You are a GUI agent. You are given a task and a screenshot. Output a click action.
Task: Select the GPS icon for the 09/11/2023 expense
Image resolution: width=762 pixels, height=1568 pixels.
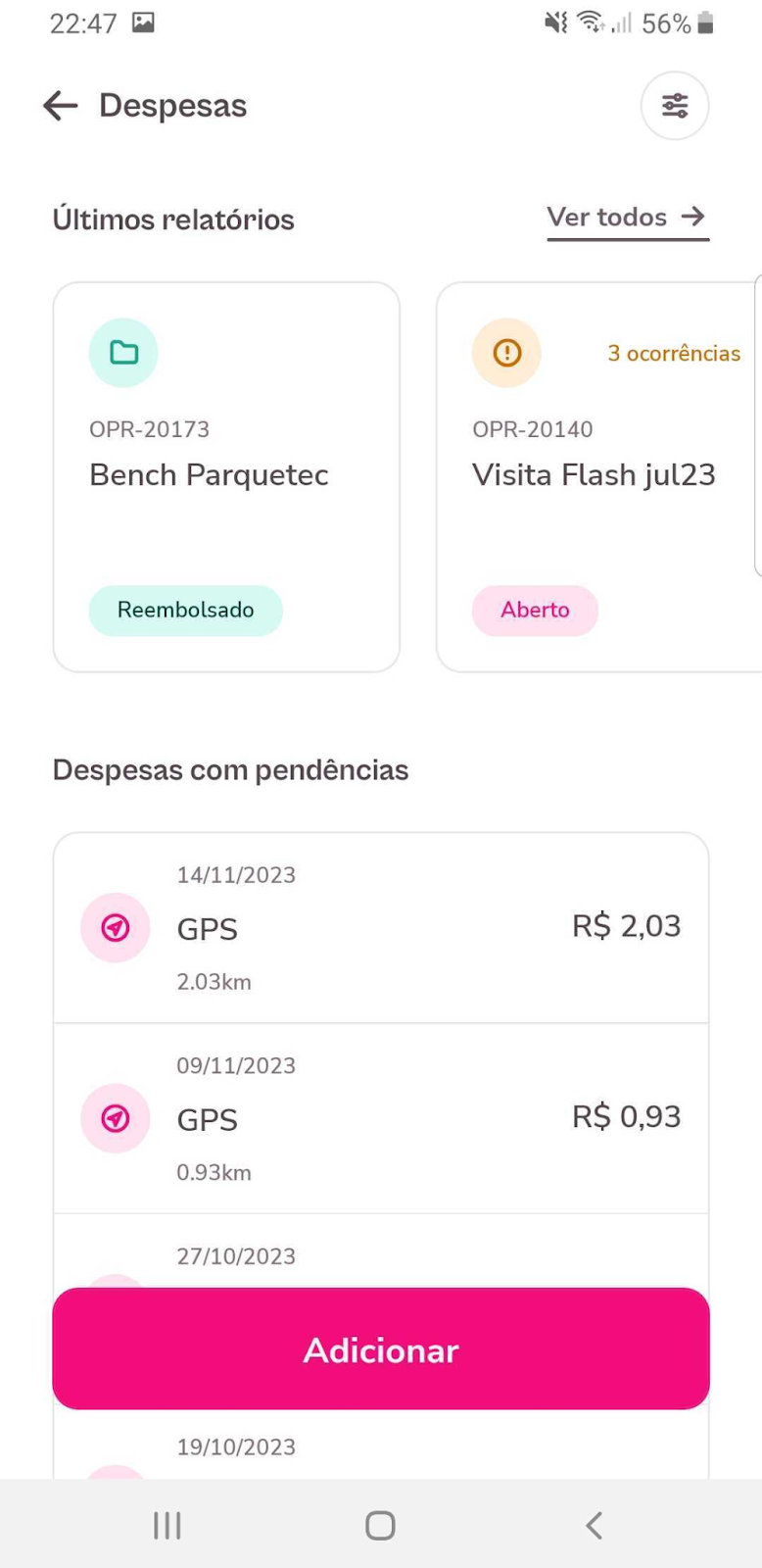[115, 1118]
